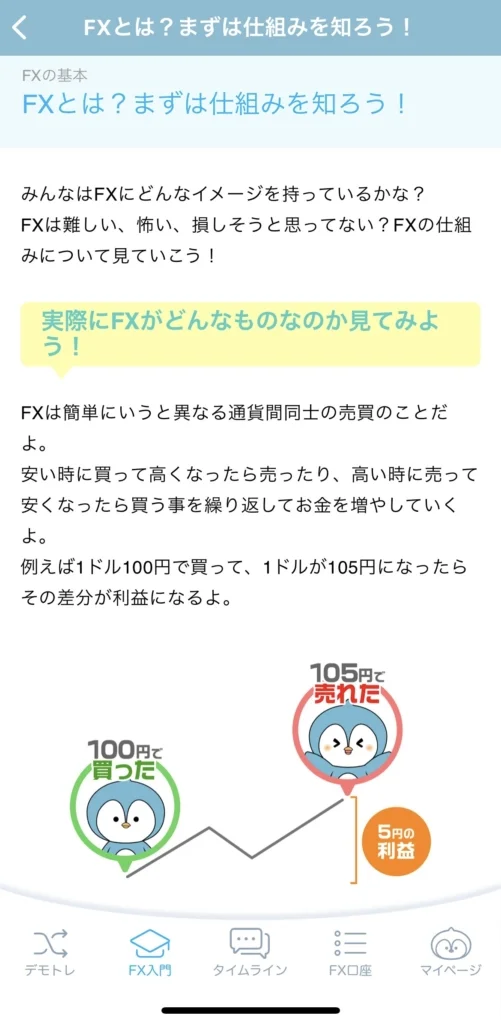Open the マイページ tab
501x1024 pixels.
click(451, 952)
